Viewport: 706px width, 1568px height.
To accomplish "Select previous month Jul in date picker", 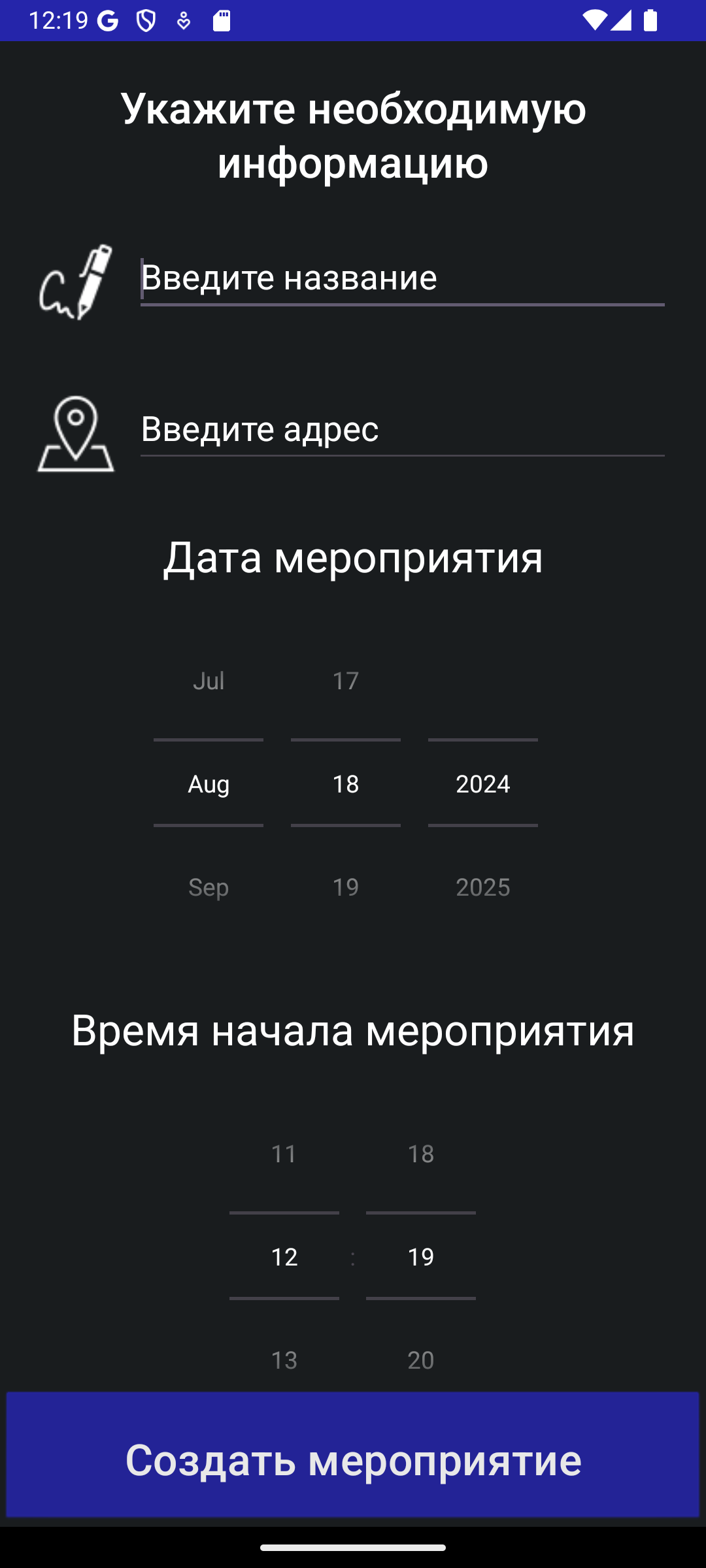I will 209,681.
